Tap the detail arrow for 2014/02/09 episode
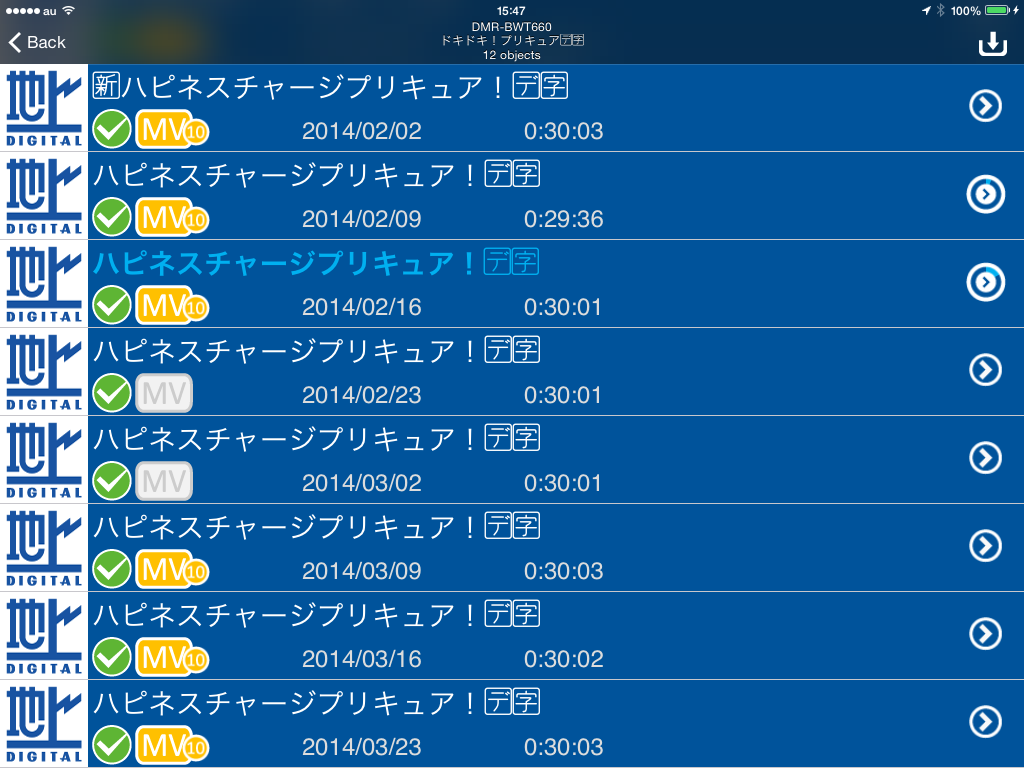 986,195
